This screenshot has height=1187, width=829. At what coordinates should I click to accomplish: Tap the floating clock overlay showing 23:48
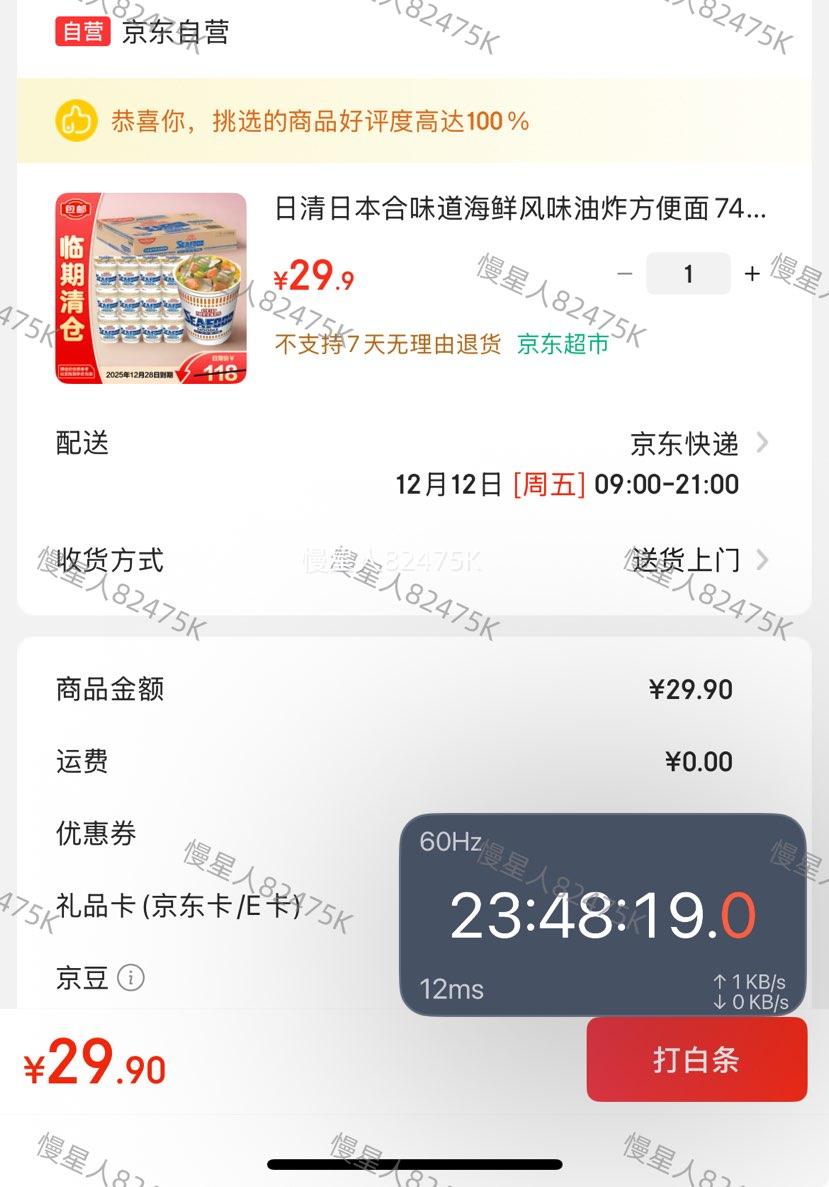pos(605,915)
